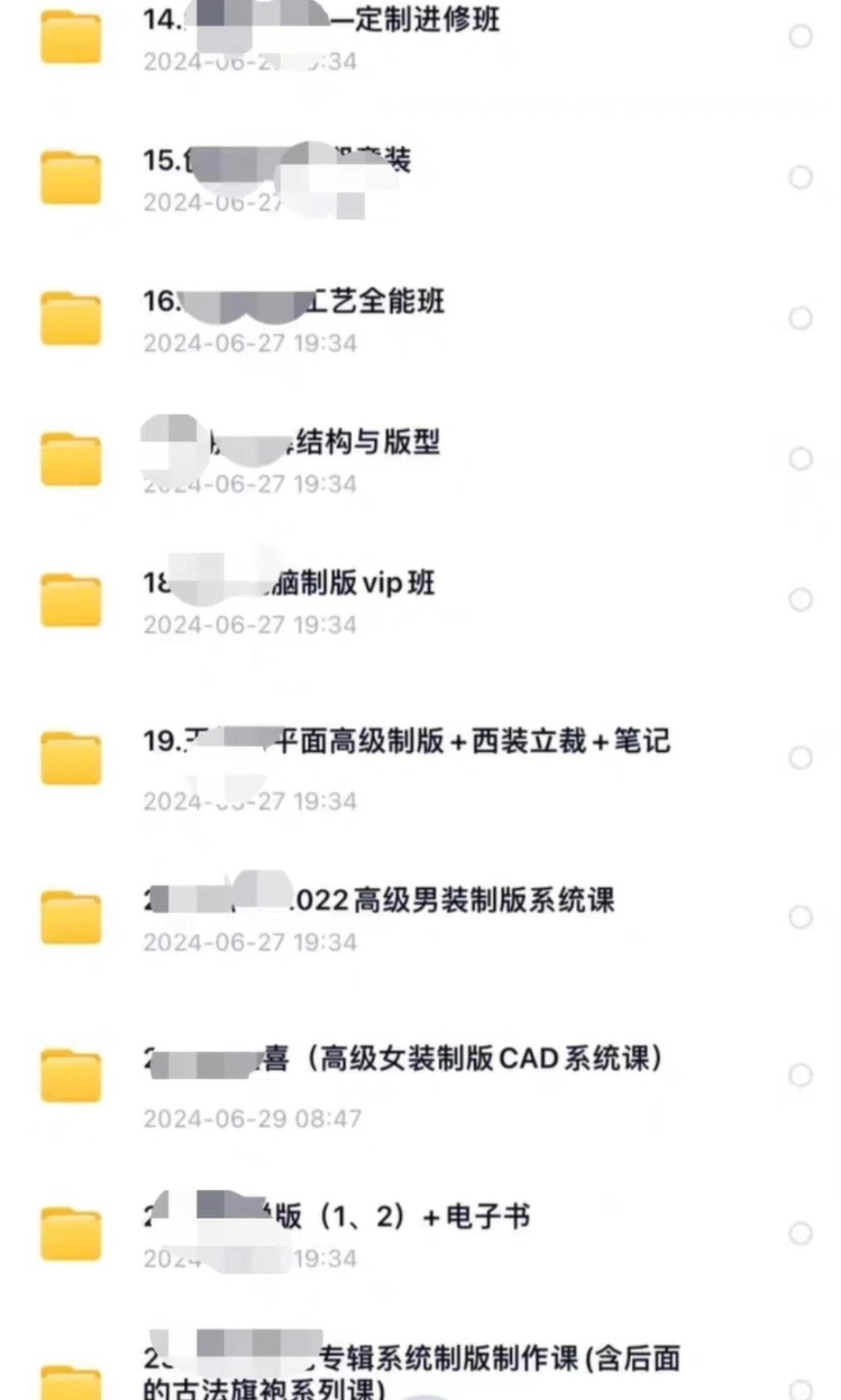Open the 电脑制版 vip 班 folder
This screenshot has height=1400, width=841.
[350, 583]
